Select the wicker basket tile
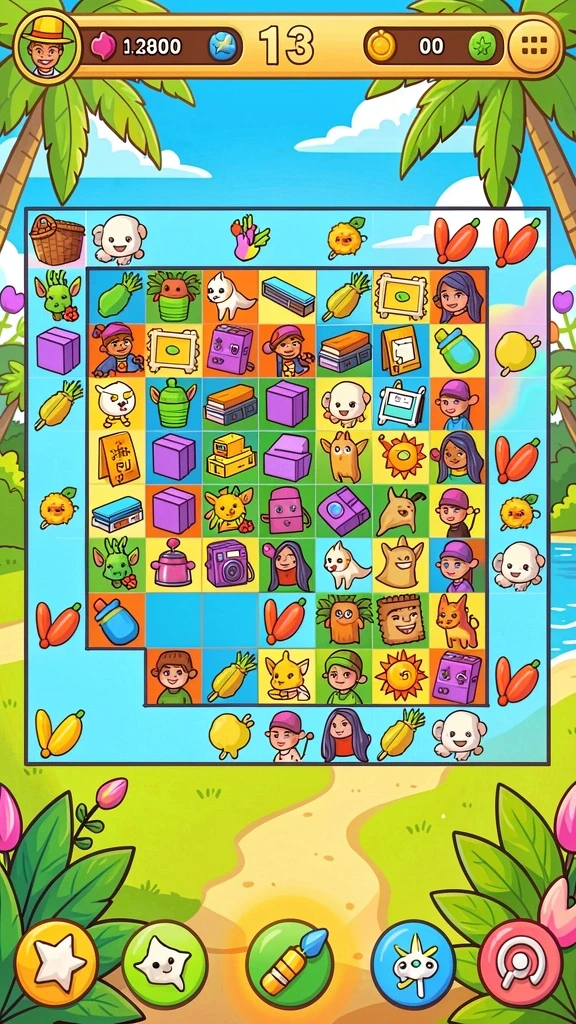 pyautogui.click(x=57, y=239)
